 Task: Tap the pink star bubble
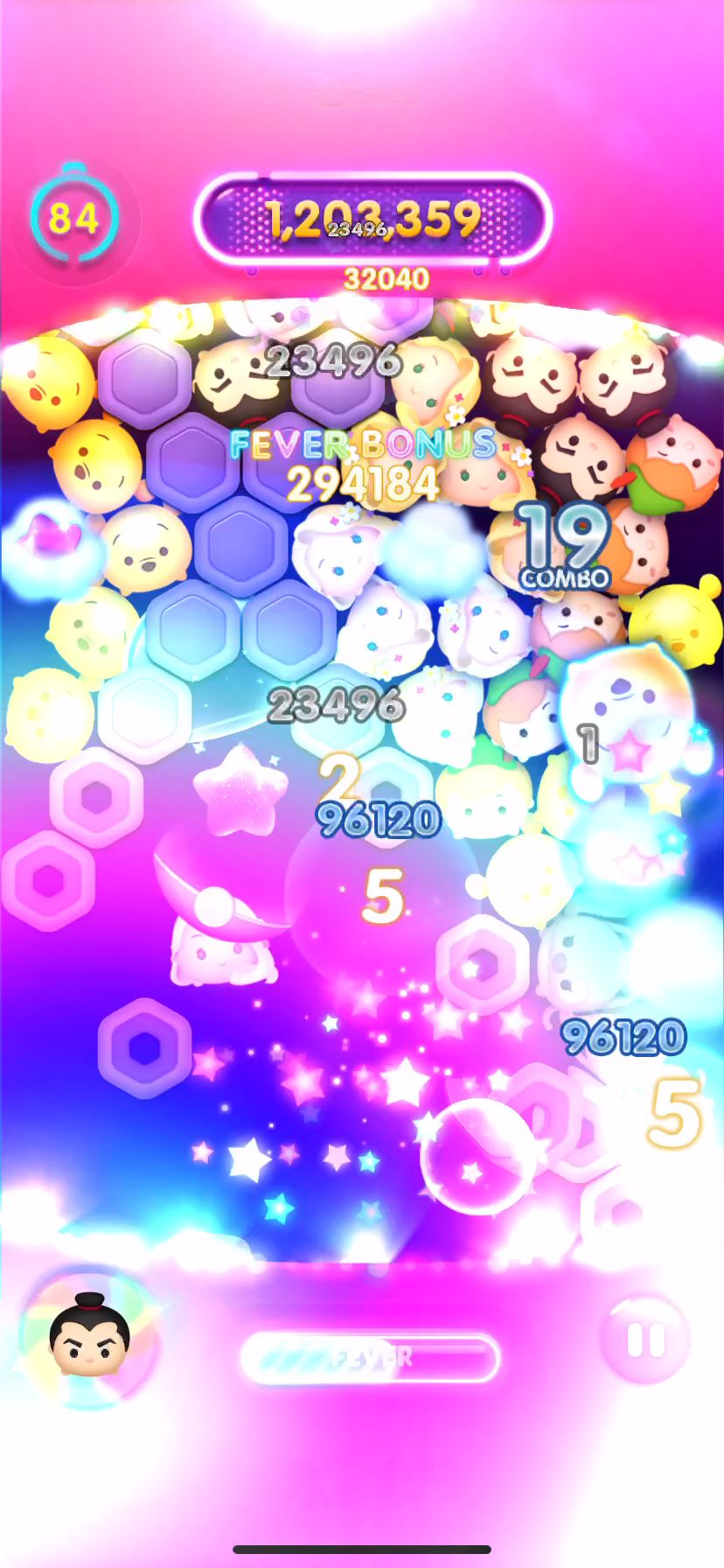coord(240,789)
